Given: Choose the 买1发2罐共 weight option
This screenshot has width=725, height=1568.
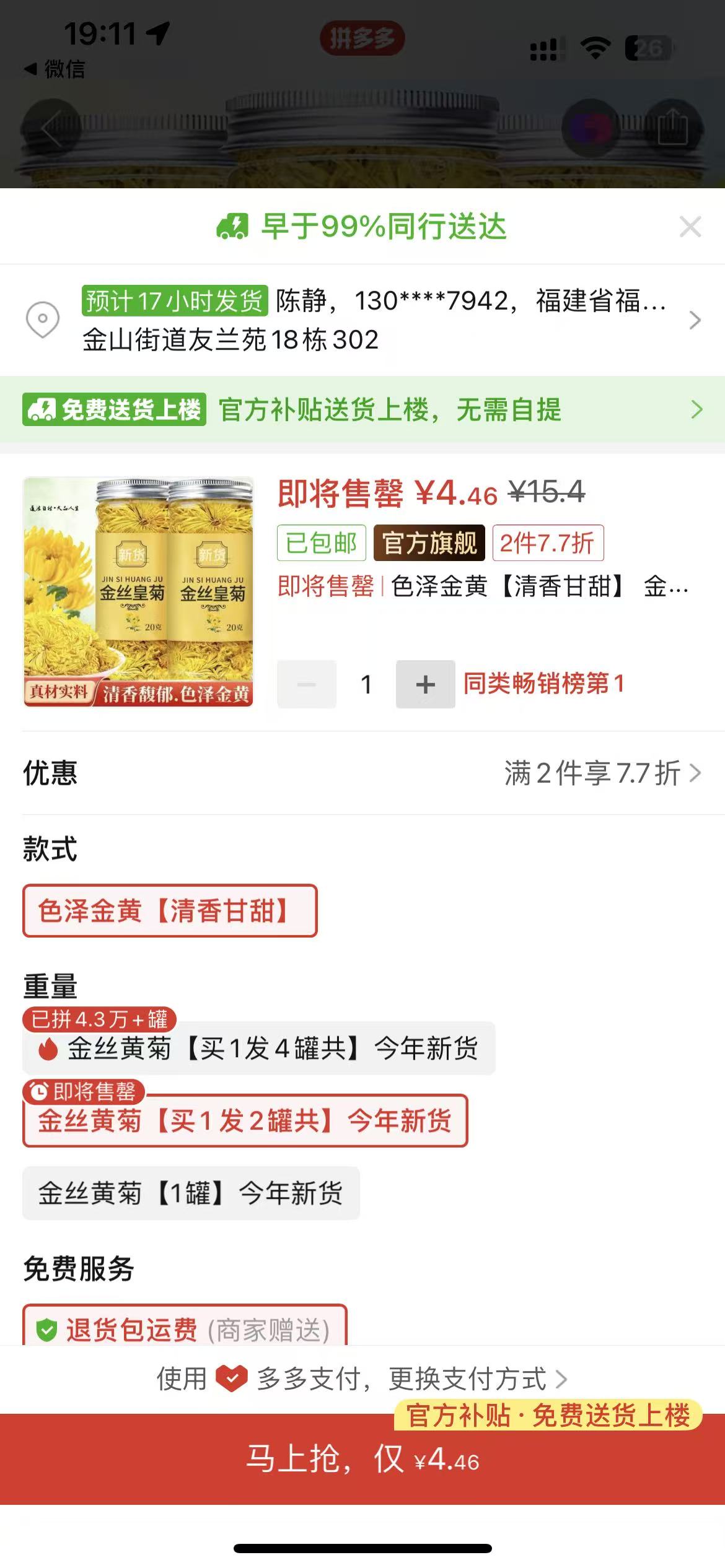Looking at the screenshot, I should pyautogui.click(x=245, y=1121).
